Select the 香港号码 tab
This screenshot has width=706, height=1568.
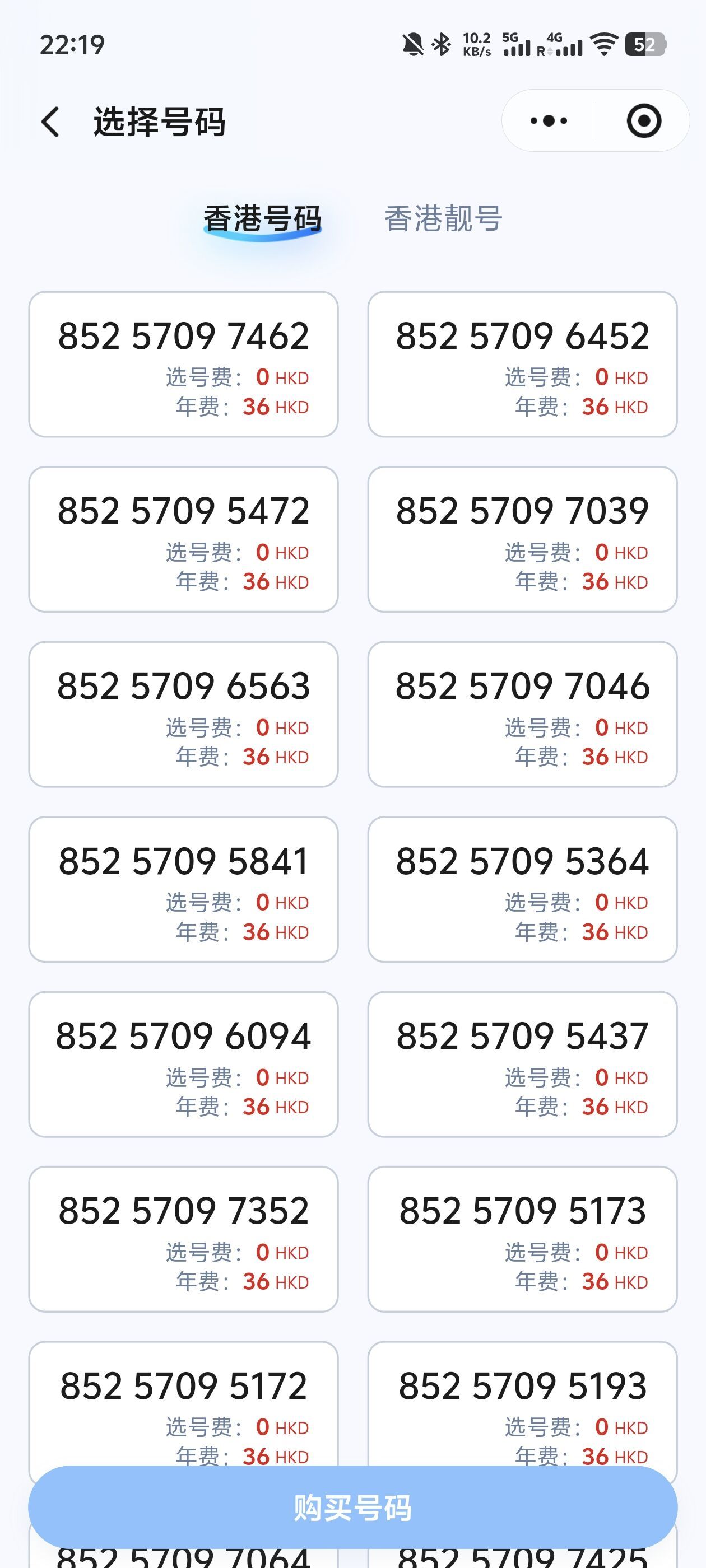pos(262,218)
